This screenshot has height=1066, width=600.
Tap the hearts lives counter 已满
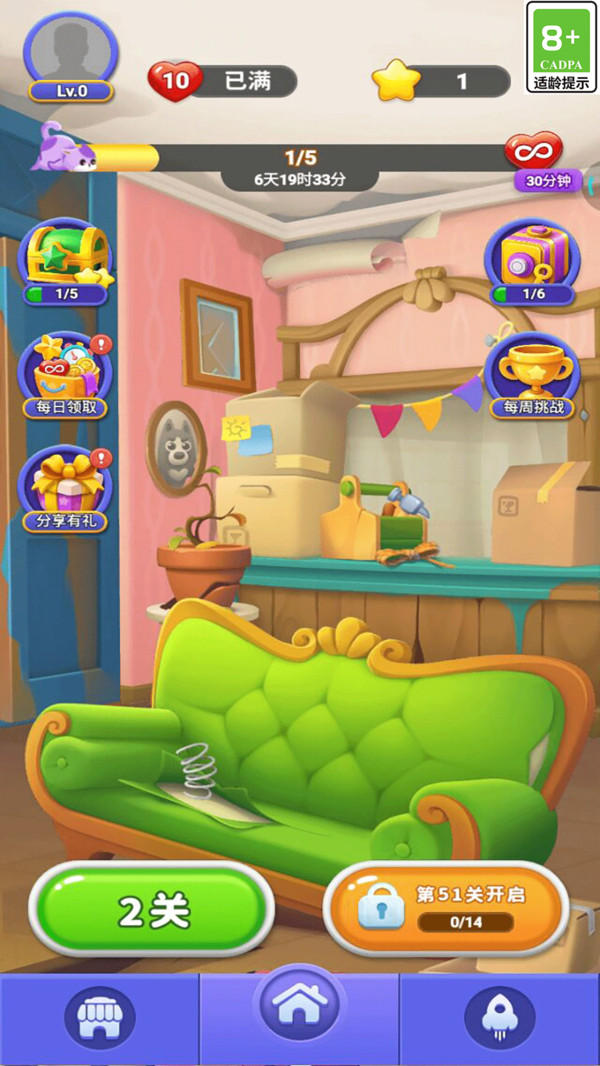point(225,81)
